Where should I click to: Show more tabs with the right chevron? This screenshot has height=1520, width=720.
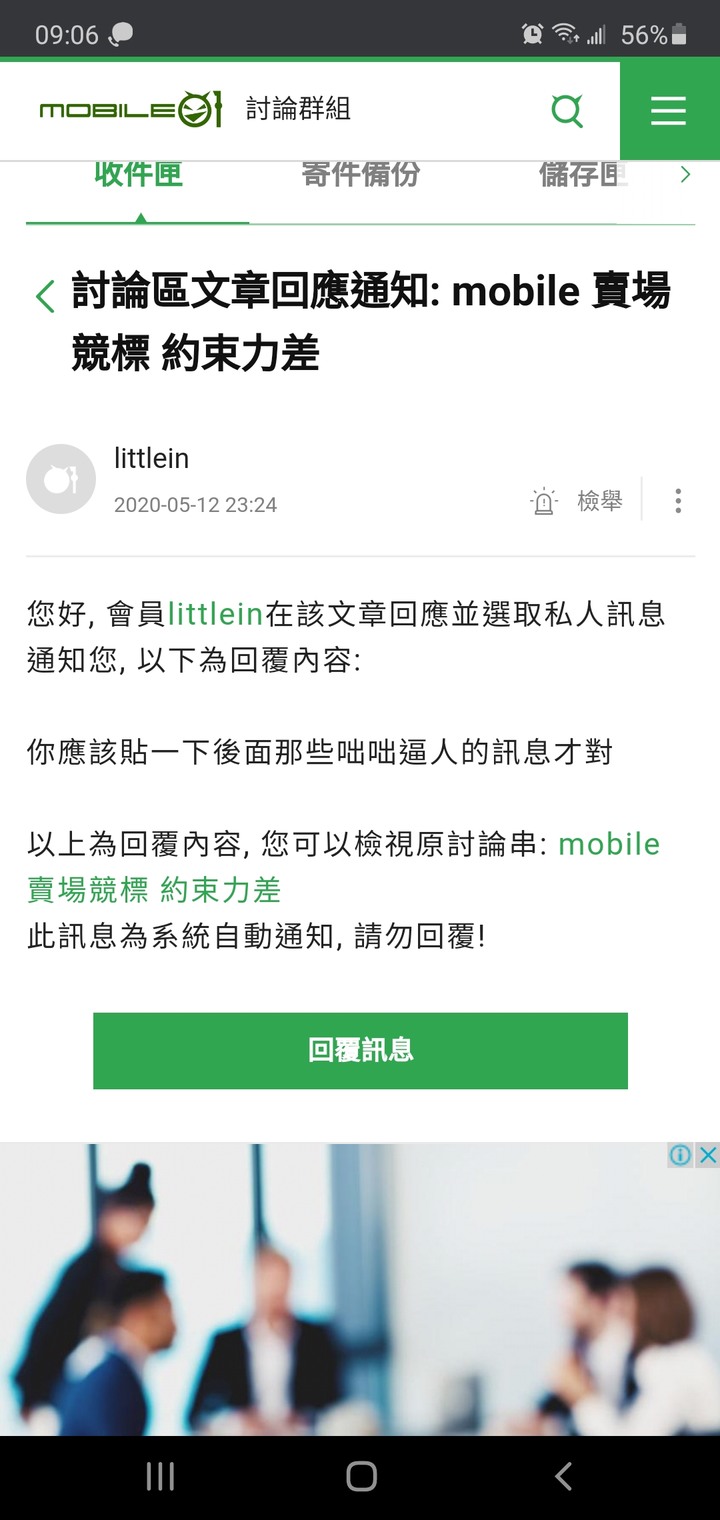click(x=685, y=175)
